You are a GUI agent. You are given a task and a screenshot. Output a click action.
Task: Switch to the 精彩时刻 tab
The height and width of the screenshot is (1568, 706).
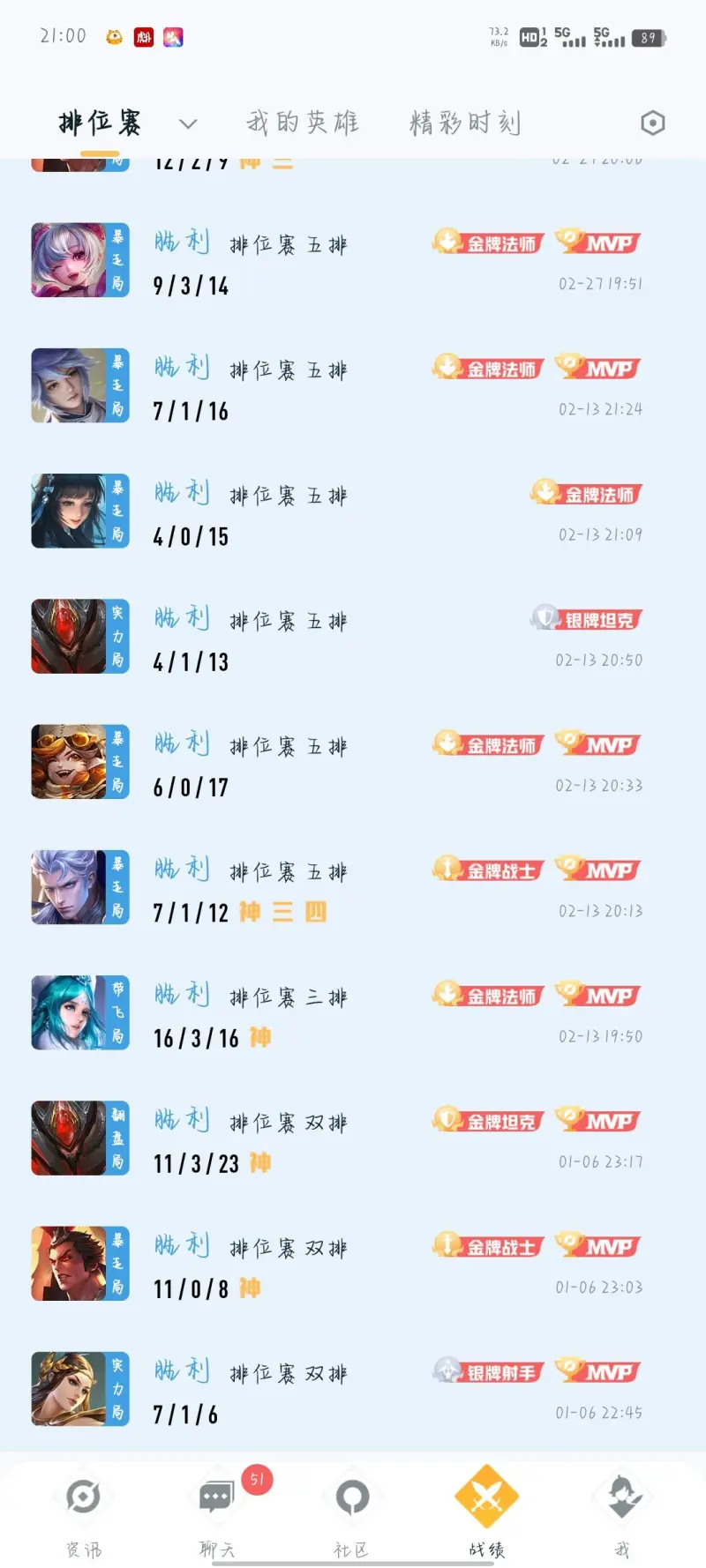(x=465, y=123)
